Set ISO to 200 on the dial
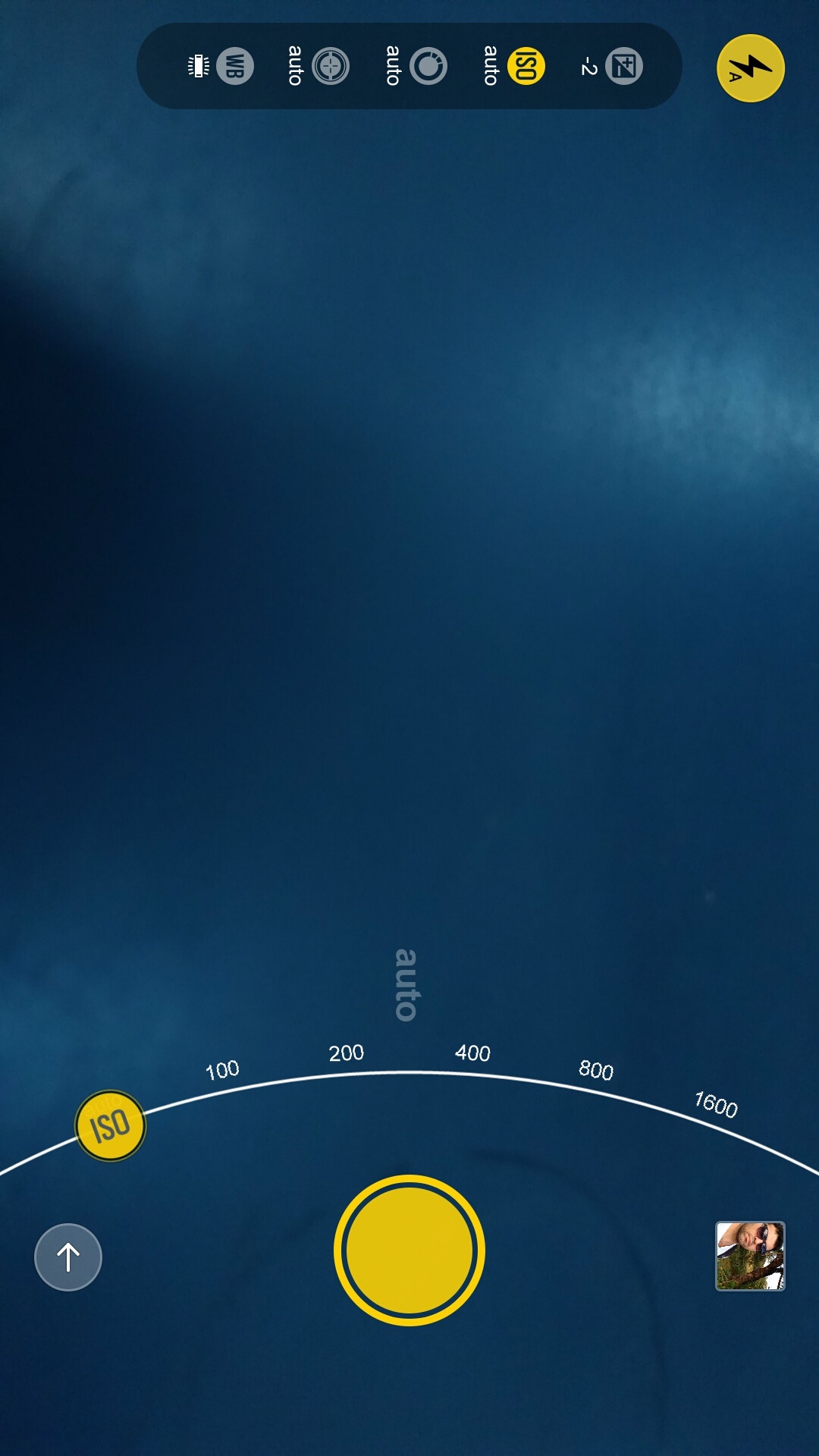 pos(347,1053)
